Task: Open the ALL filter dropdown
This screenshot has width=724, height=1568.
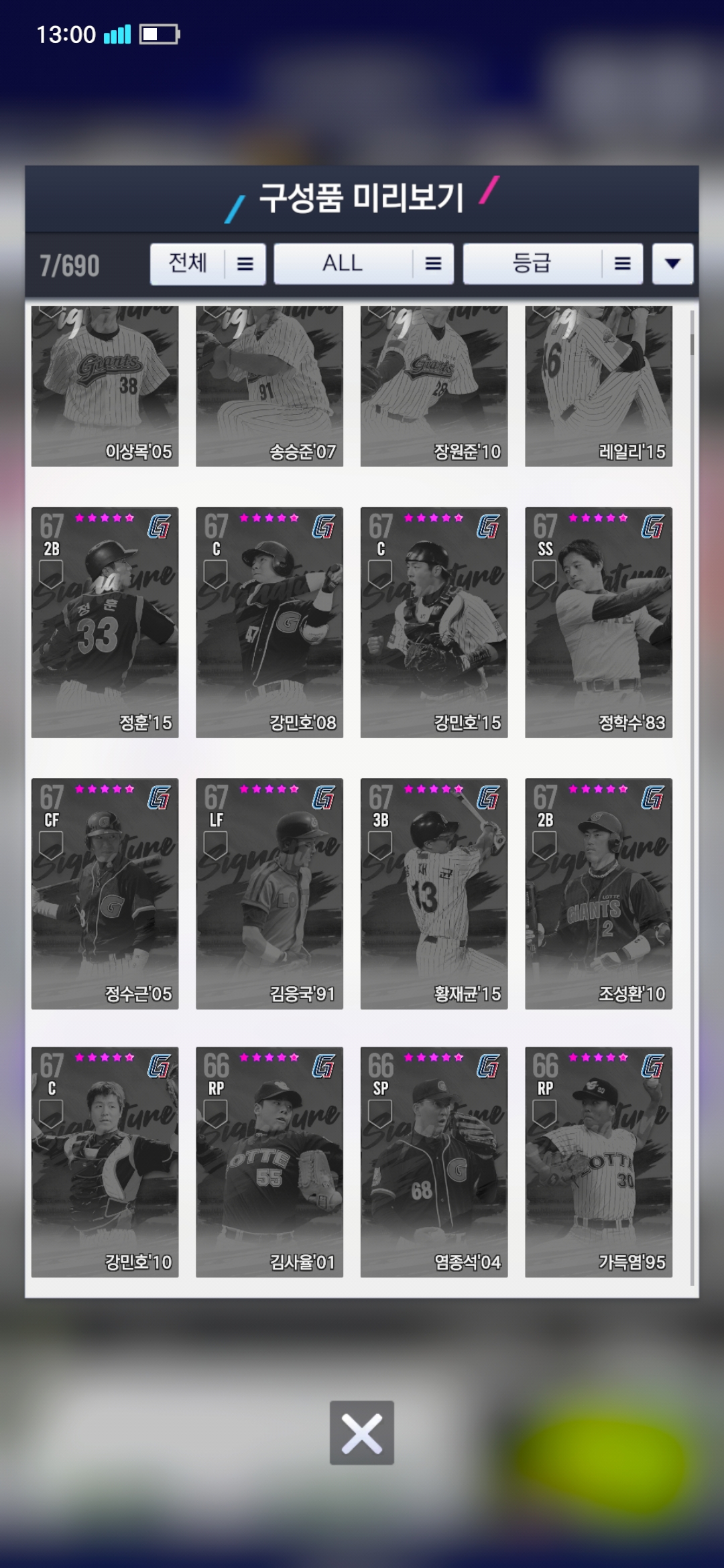Action: tap(363, 264)
